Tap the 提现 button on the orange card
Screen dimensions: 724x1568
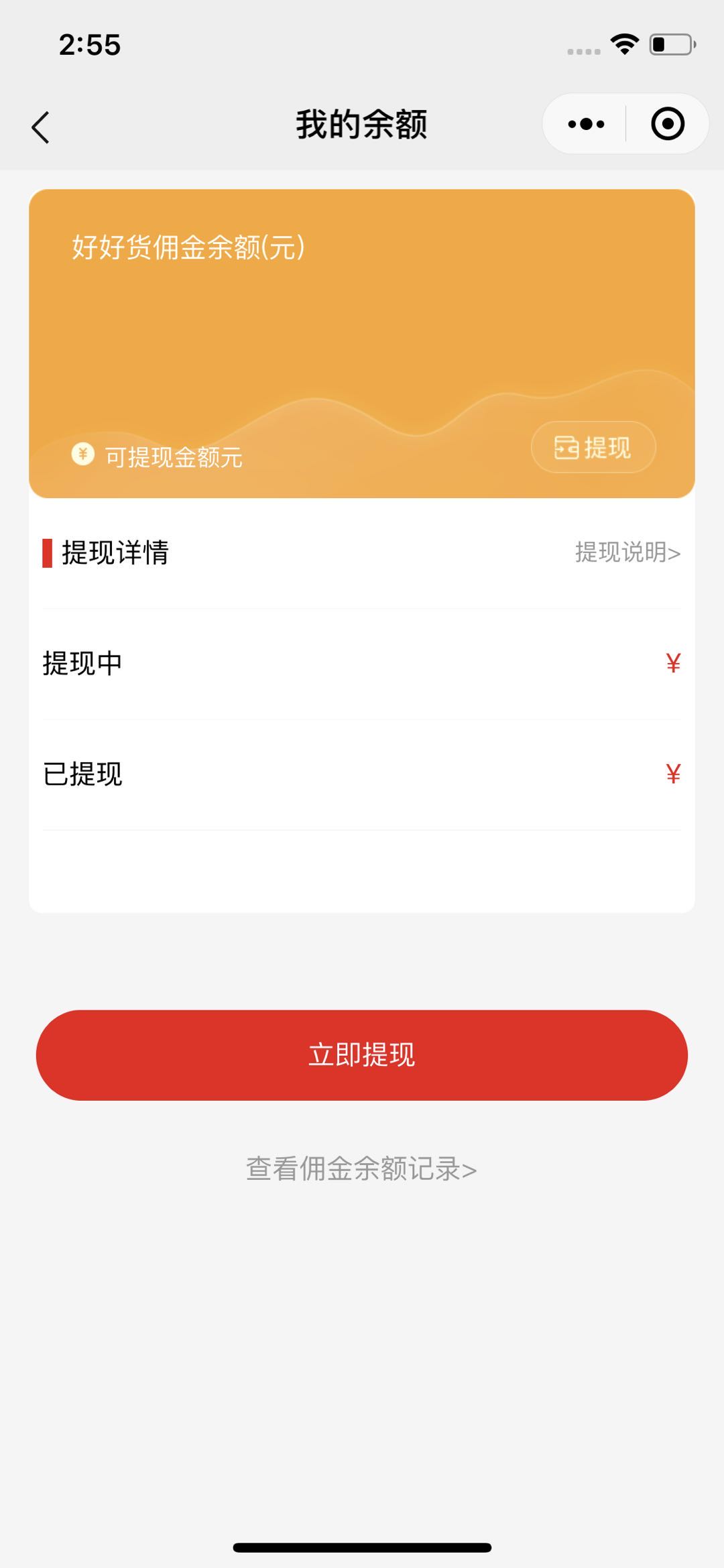click(593, 447)
